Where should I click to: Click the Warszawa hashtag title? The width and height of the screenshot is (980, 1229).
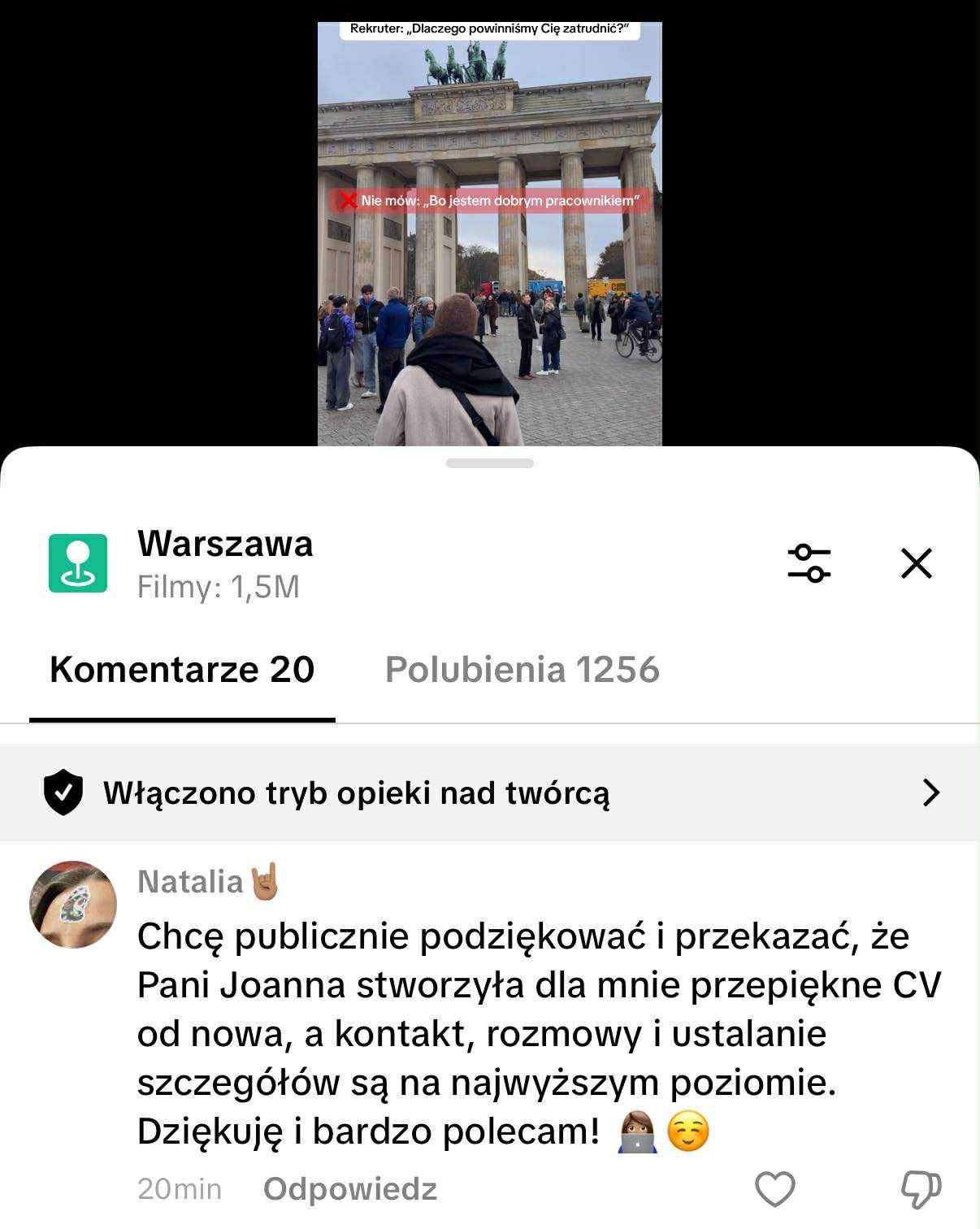[x=226, y=545]
